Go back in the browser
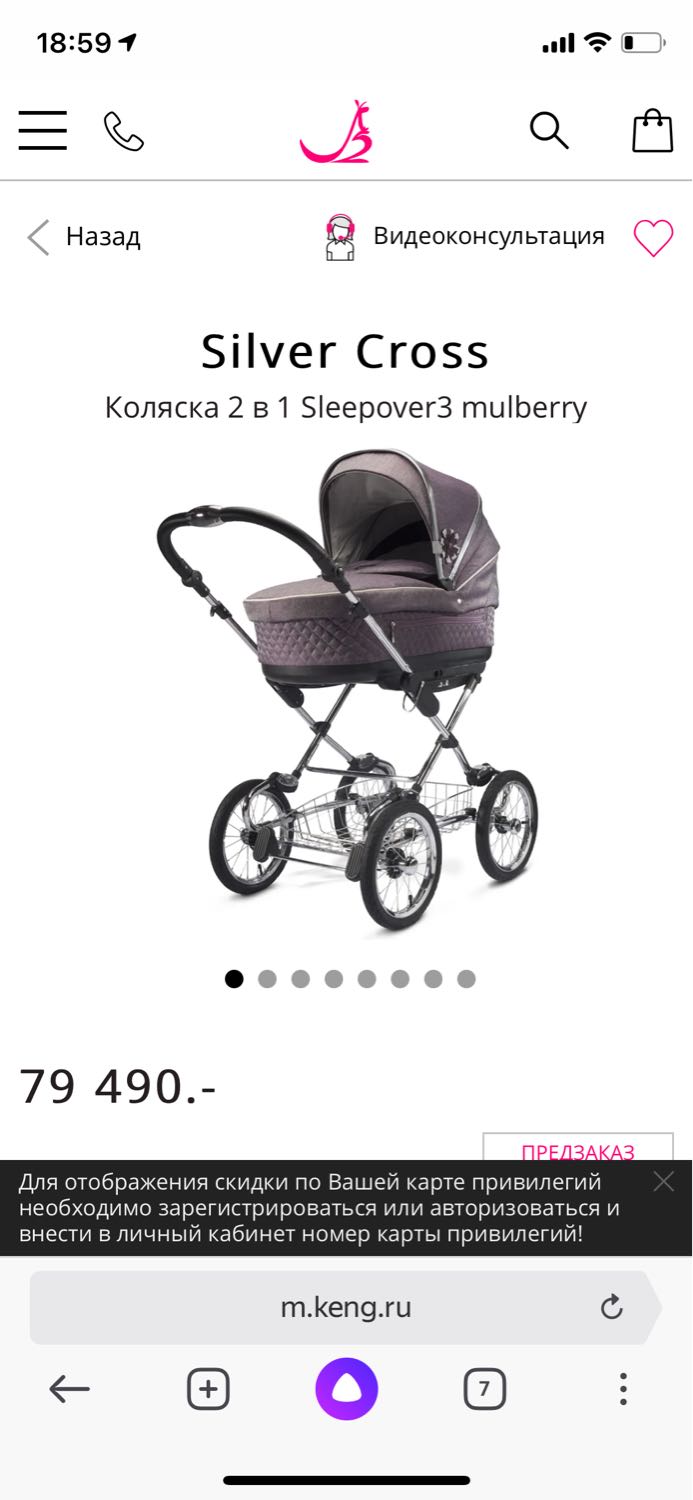Screen dimensions: 693x1500 pyautogui.click(x=69, y=1389)
